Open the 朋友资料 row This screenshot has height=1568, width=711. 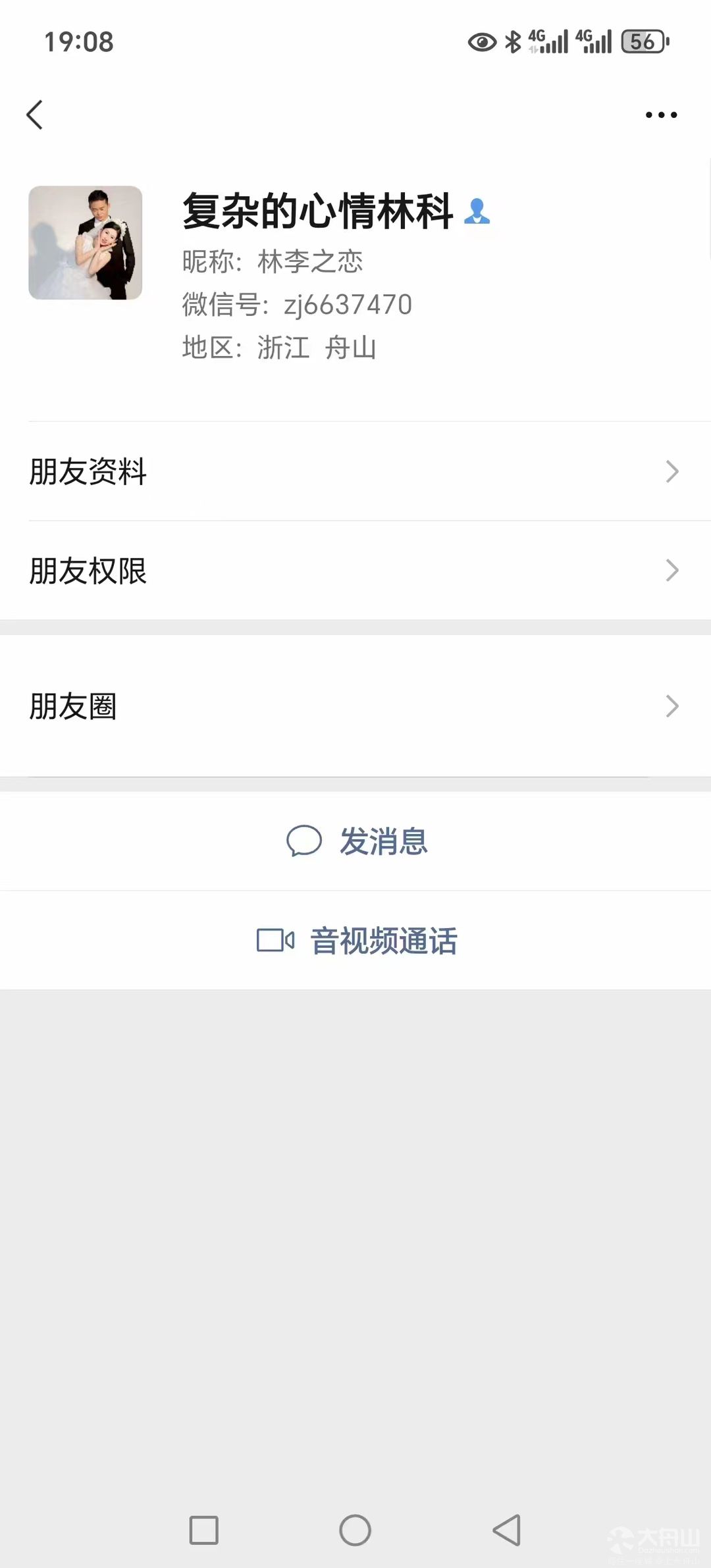tap(355, 471)
